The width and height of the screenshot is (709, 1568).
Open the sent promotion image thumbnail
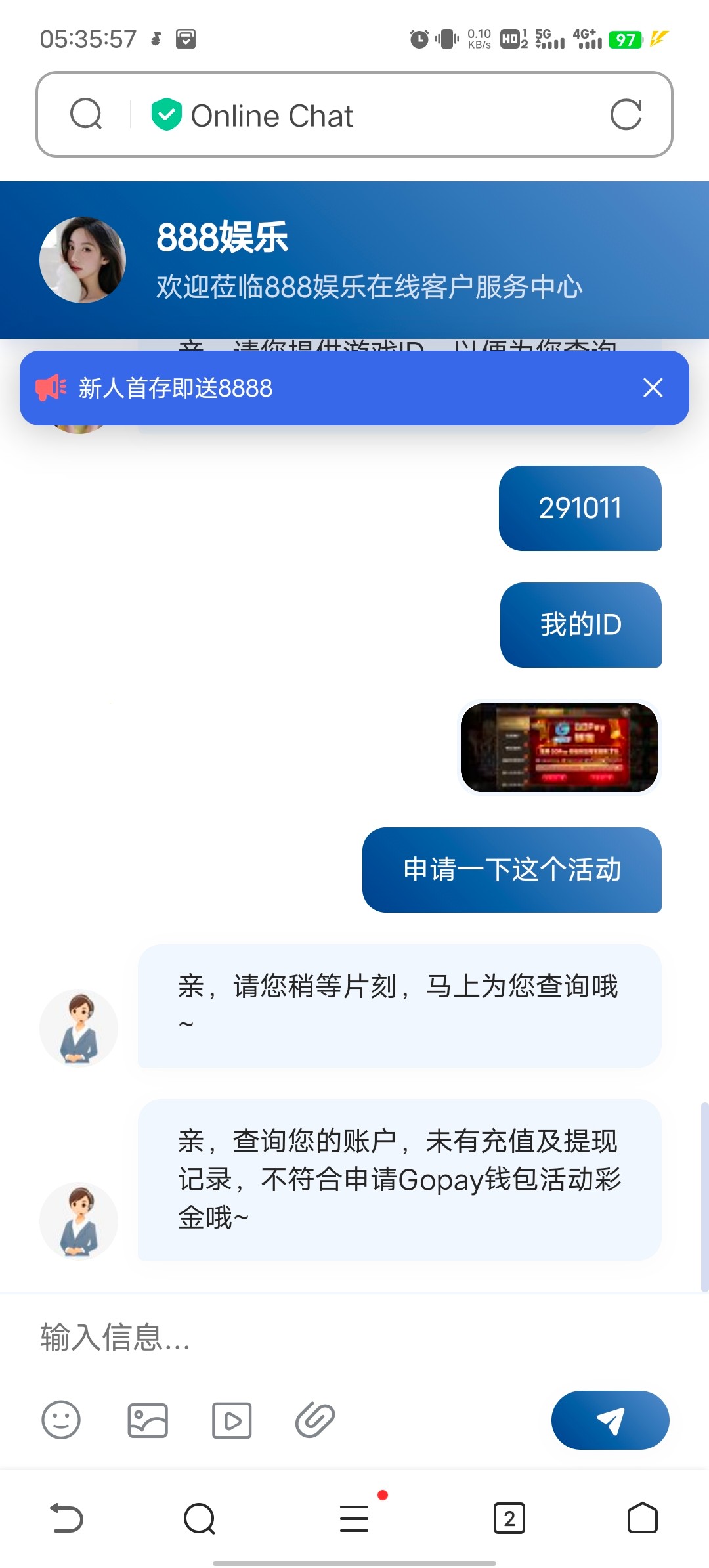[x=559, y=748]
